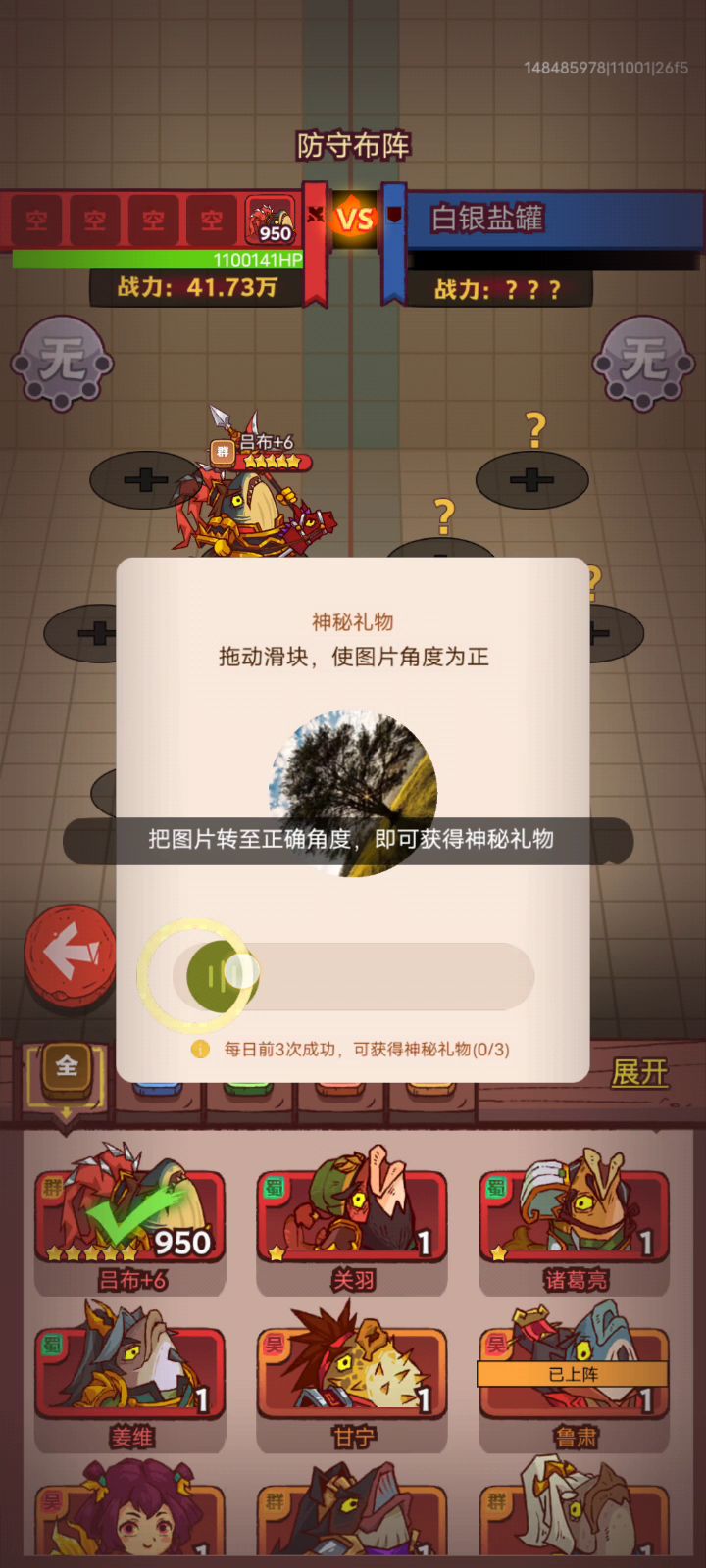Expand the hero list with 展开
The image size is (706, 1568).
[639, 1073]
